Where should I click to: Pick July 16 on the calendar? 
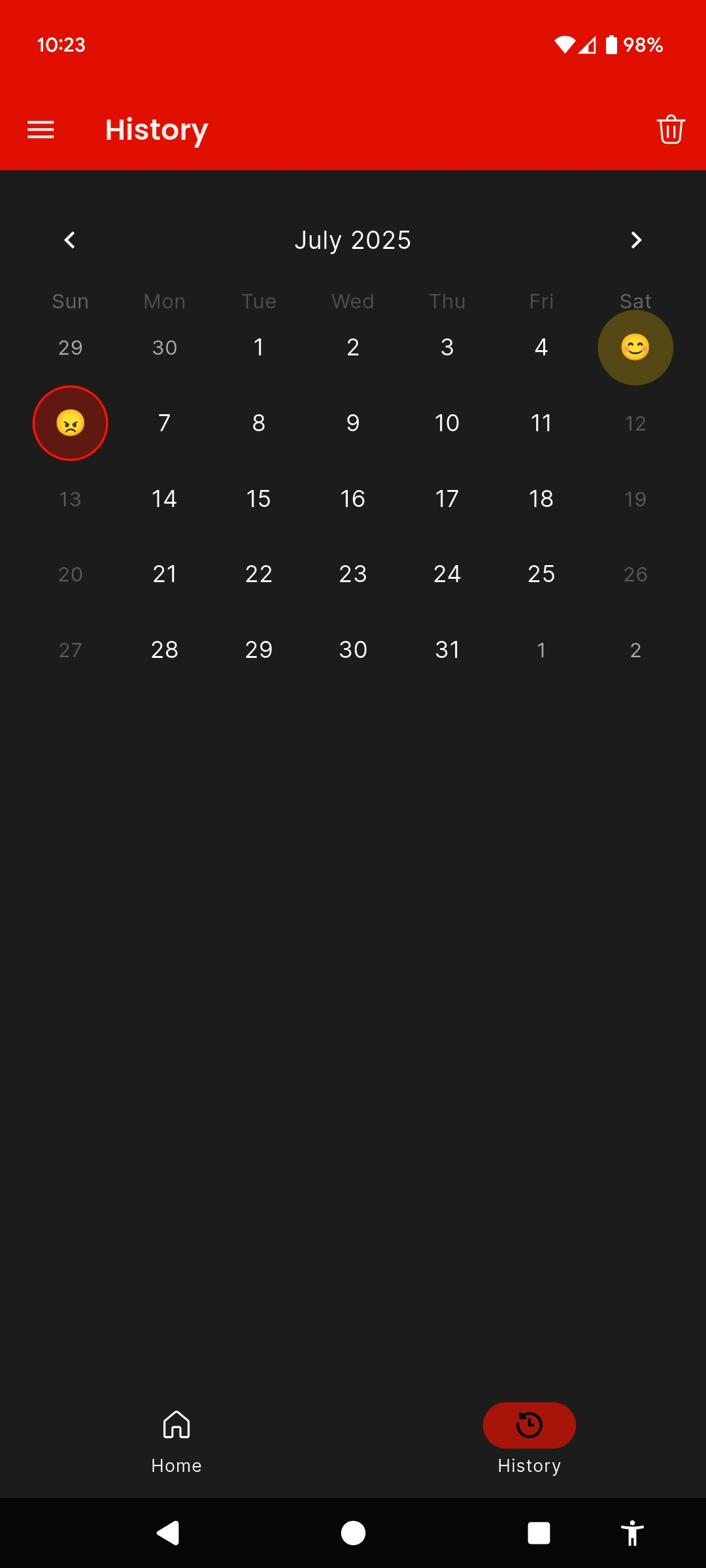[353, 499]
